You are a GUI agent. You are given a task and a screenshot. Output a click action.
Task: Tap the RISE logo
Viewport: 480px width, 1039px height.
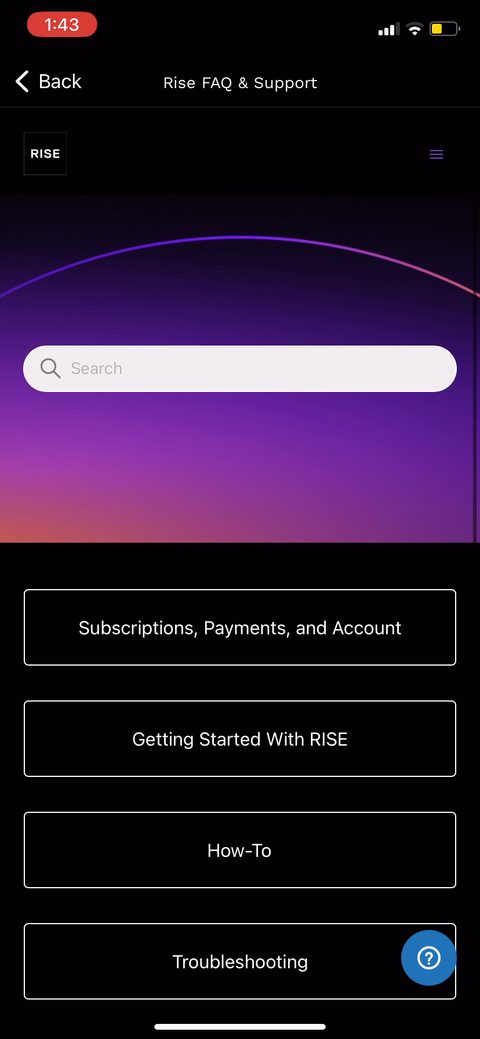(45, 154)
